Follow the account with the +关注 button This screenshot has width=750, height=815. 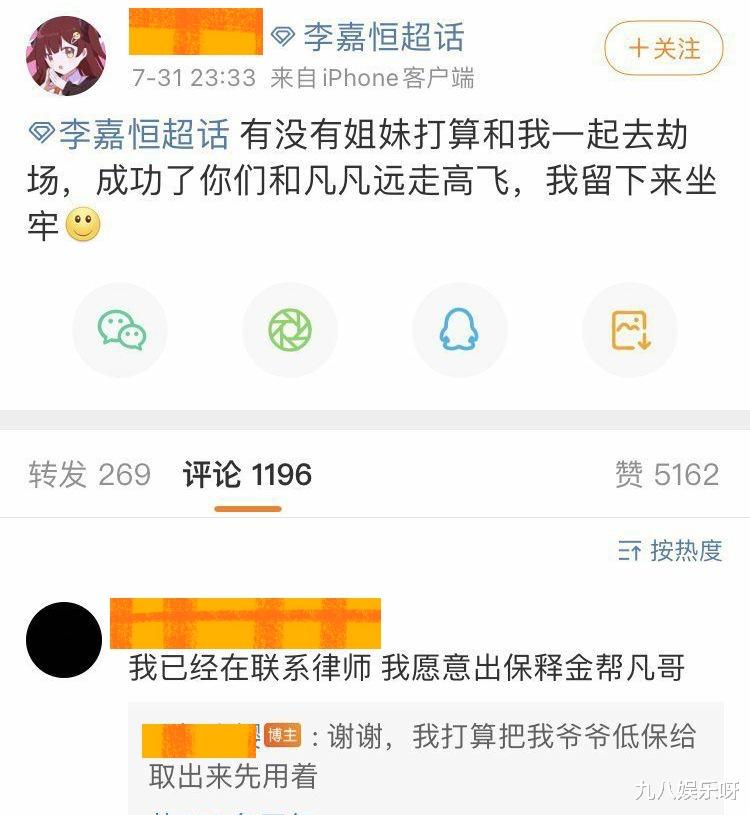click(x=664, y=47)
